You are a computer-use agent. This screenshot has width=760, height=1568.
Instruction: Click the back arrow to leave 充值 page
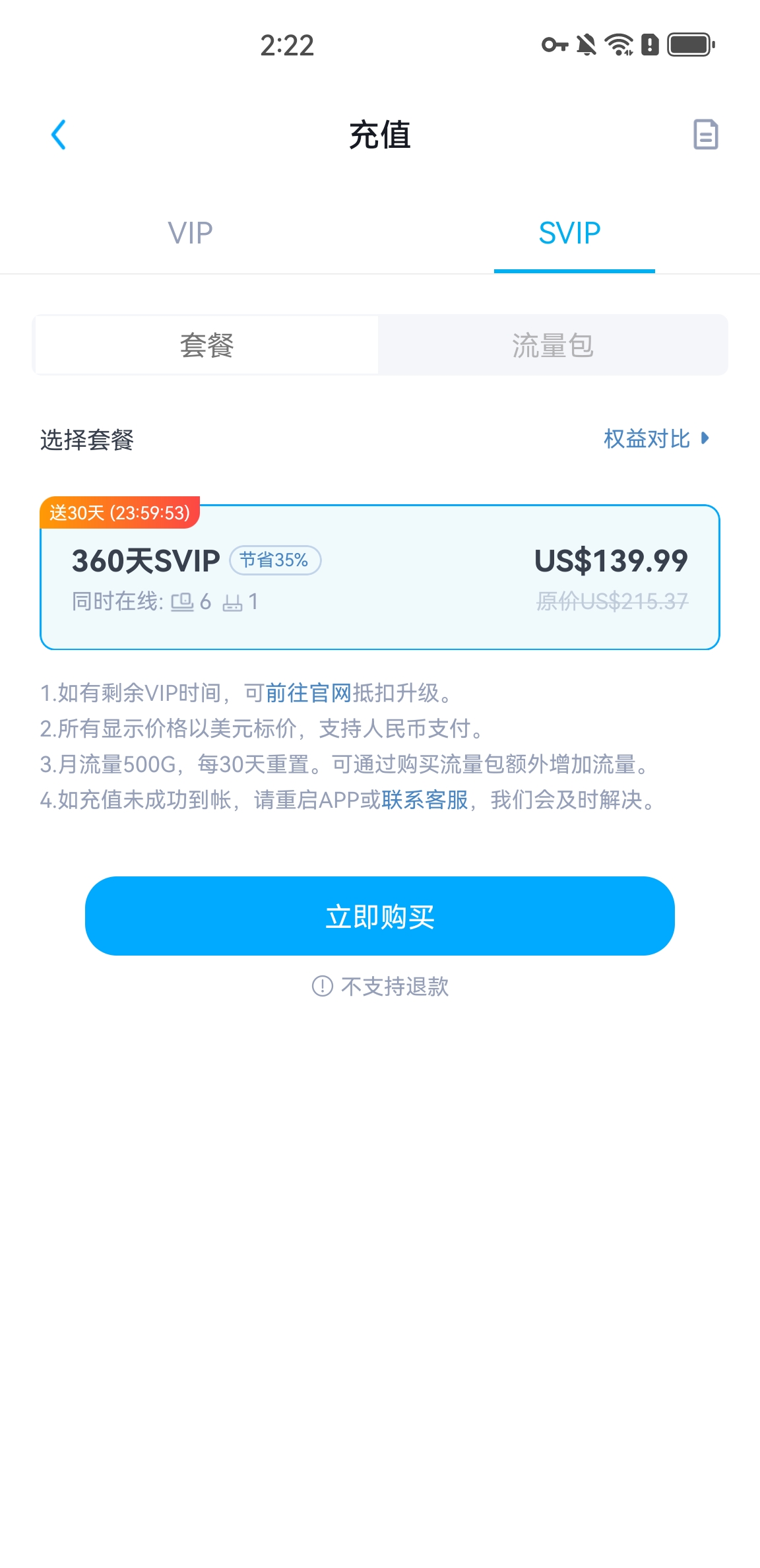pos(59,135)
